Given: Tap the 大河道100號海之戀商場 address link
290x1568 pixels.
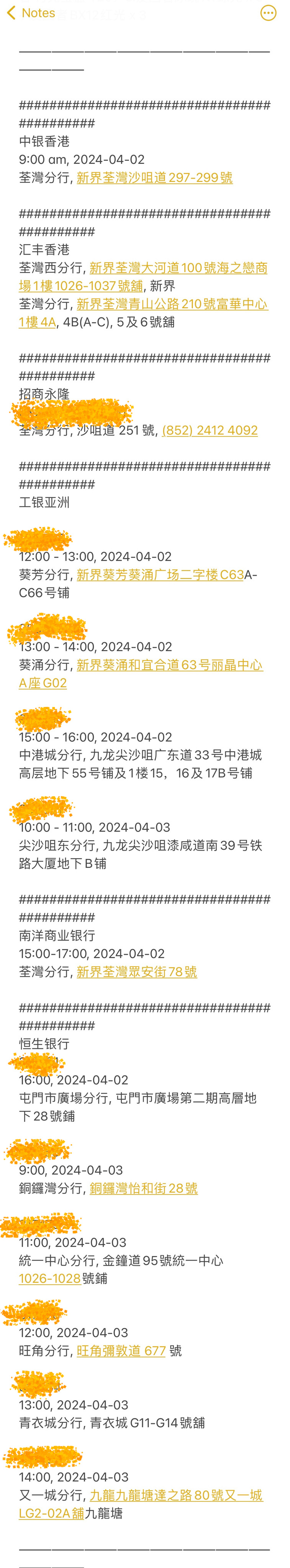Looking at the screenshot, I should coord(178,268).
